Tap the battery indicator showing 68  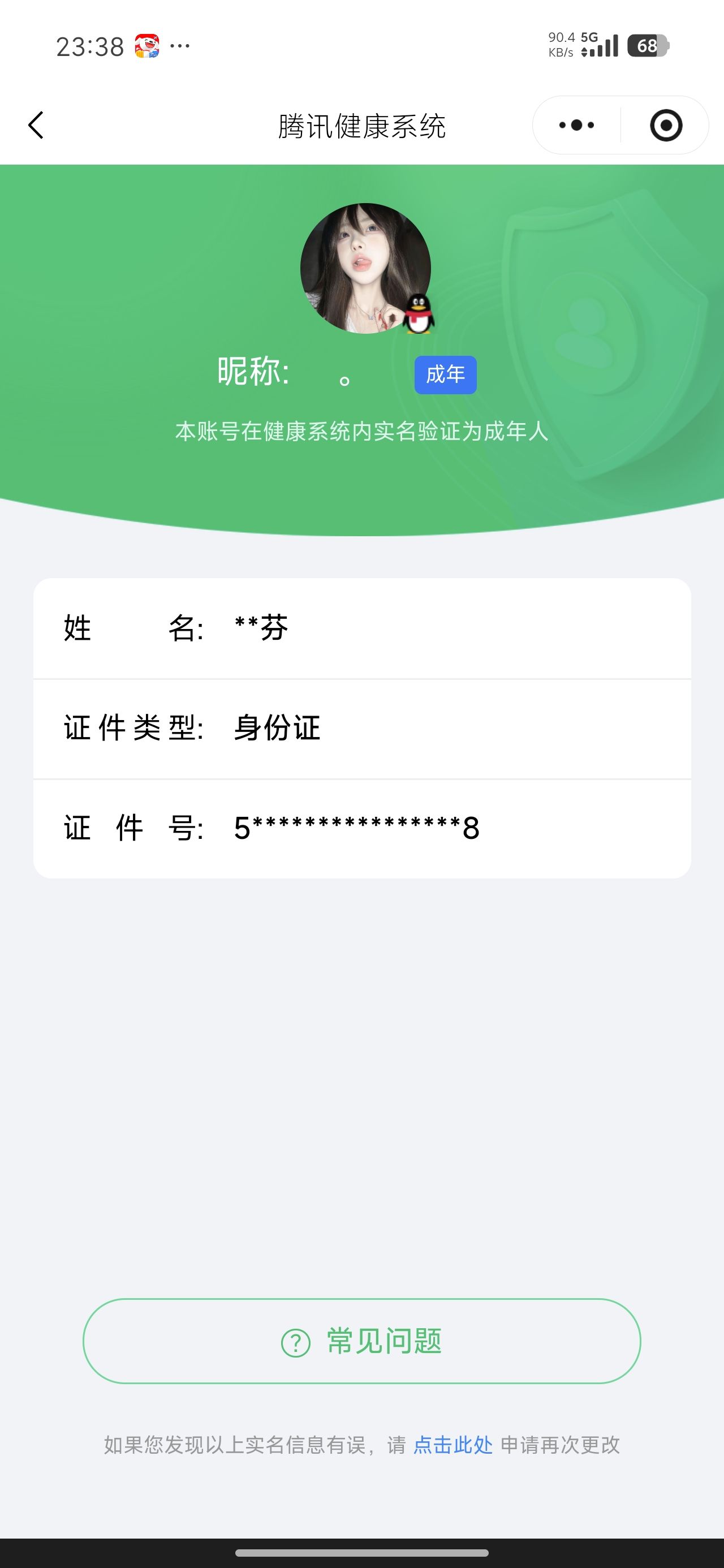click(647, 46)
